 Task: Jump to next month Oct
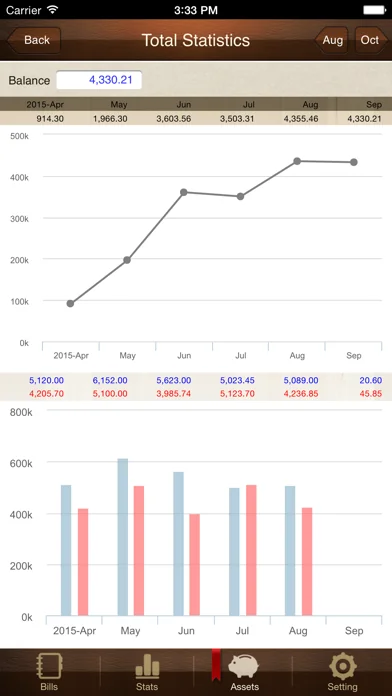coord(370,40)
